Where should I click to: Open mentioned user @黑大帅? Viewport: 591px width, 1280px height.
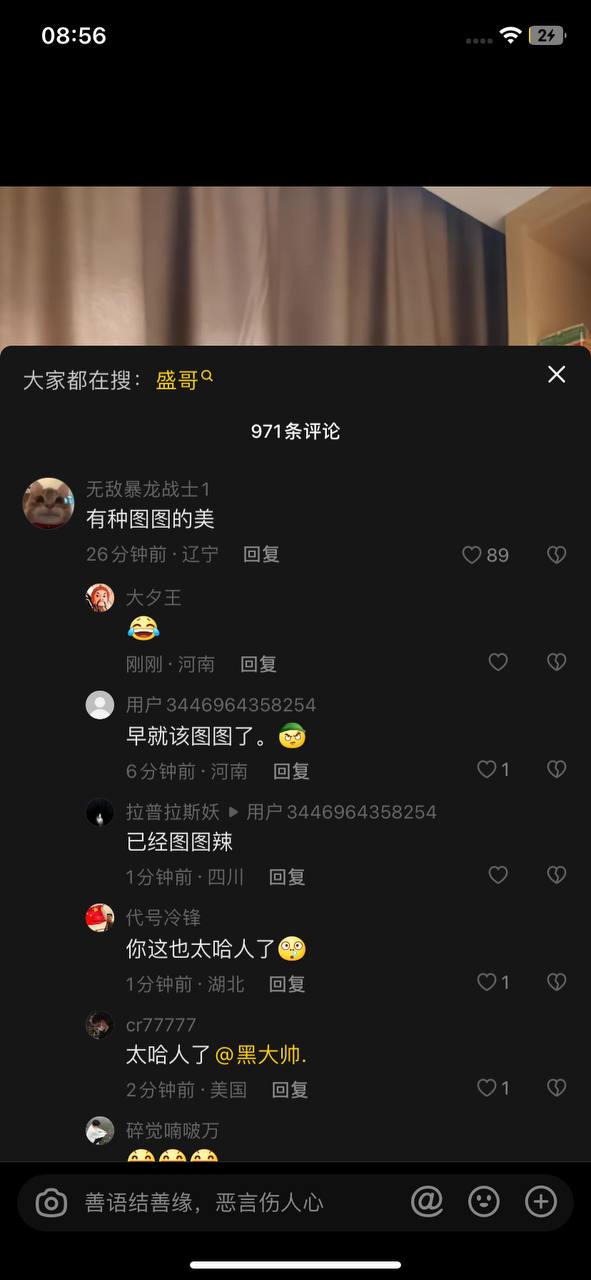coord(262,1055)
